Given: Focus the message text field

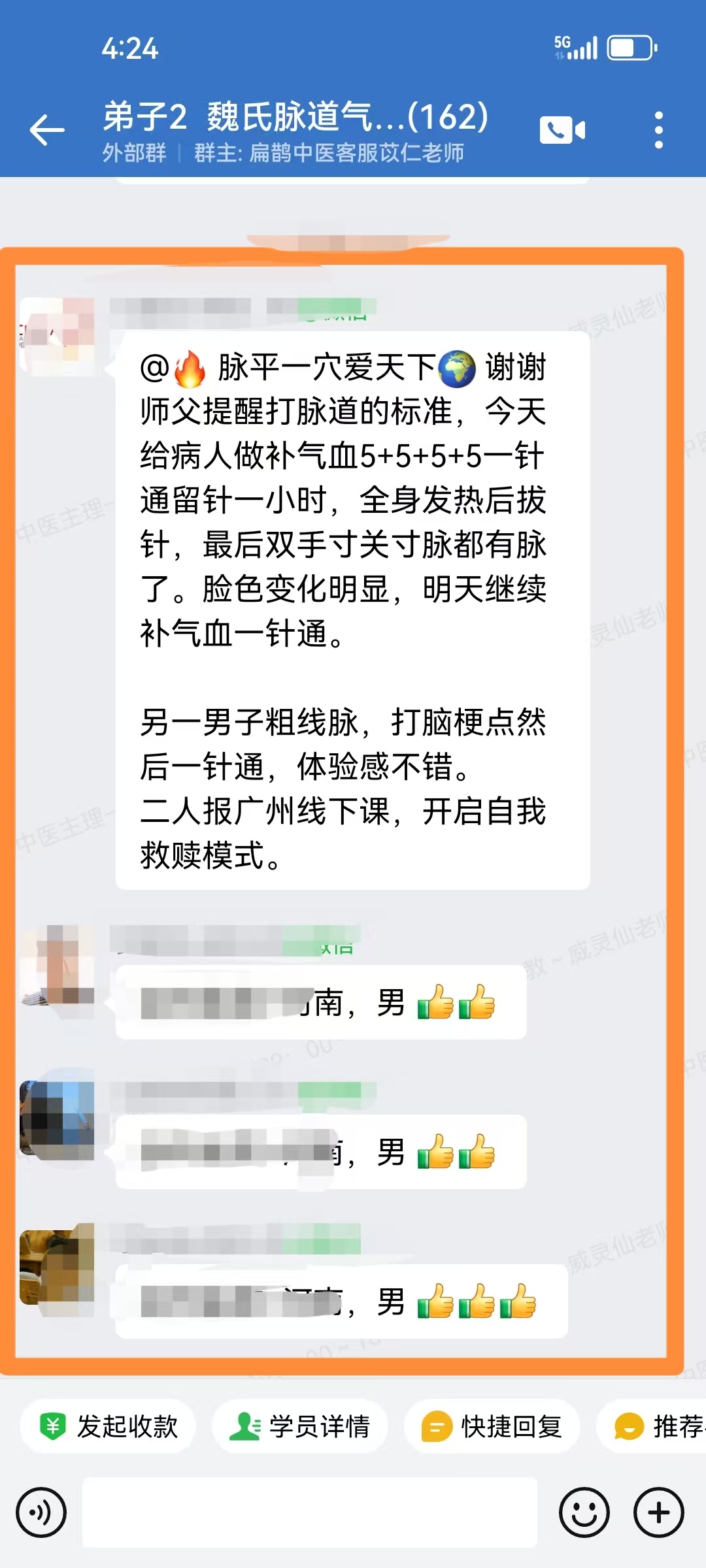Looking at the screenshot, I should pyautogui.click(x=309, y=1512).
